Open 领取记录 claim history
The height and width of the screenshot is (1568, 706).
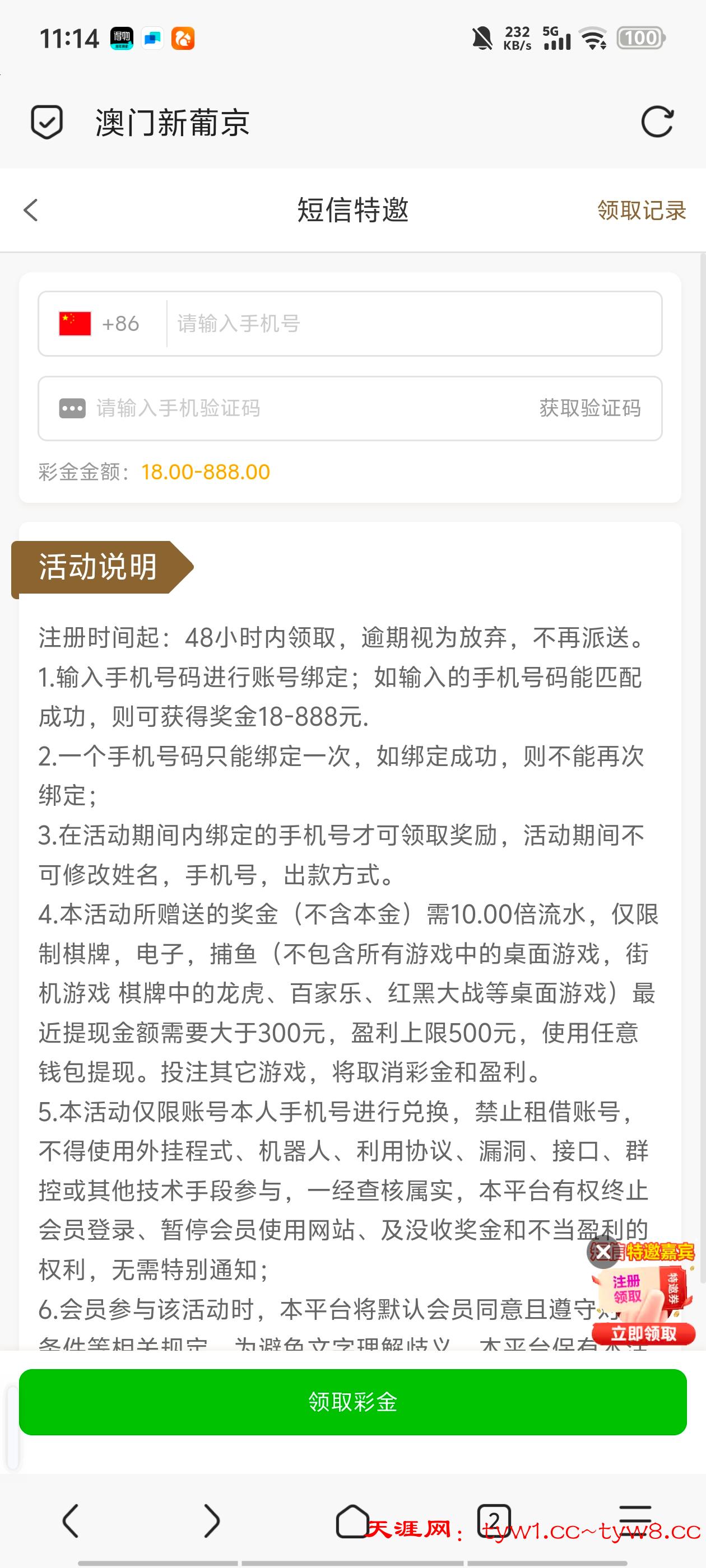coord(642,211)
